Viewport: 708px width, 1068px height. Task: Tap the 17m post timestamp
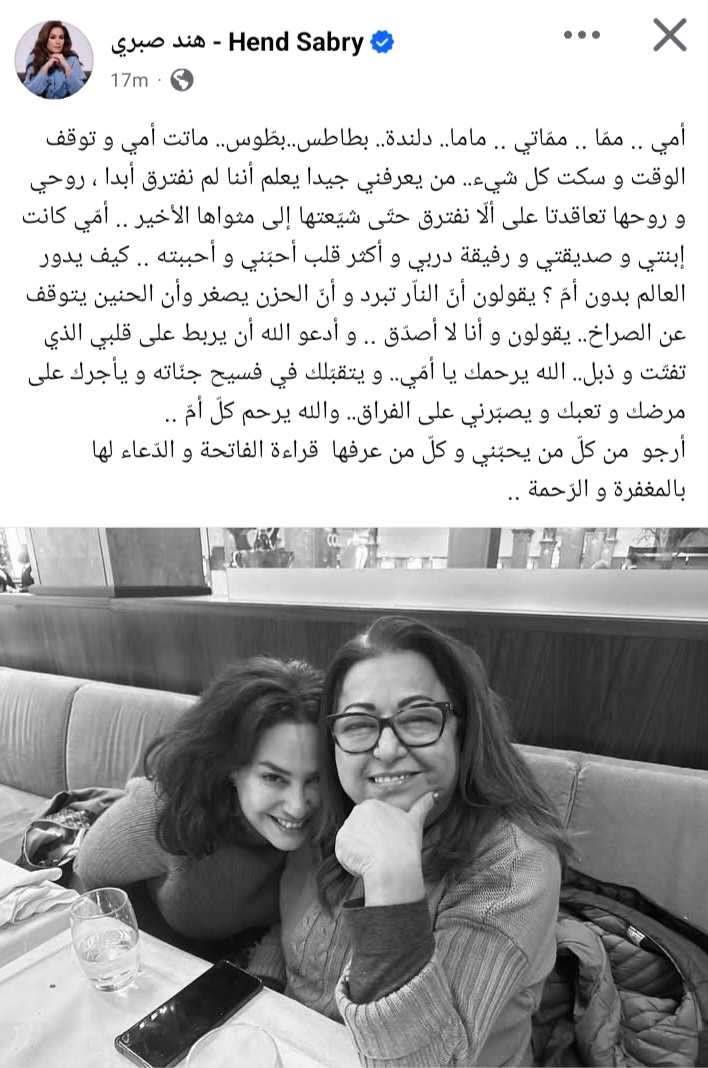pos(129,80)
